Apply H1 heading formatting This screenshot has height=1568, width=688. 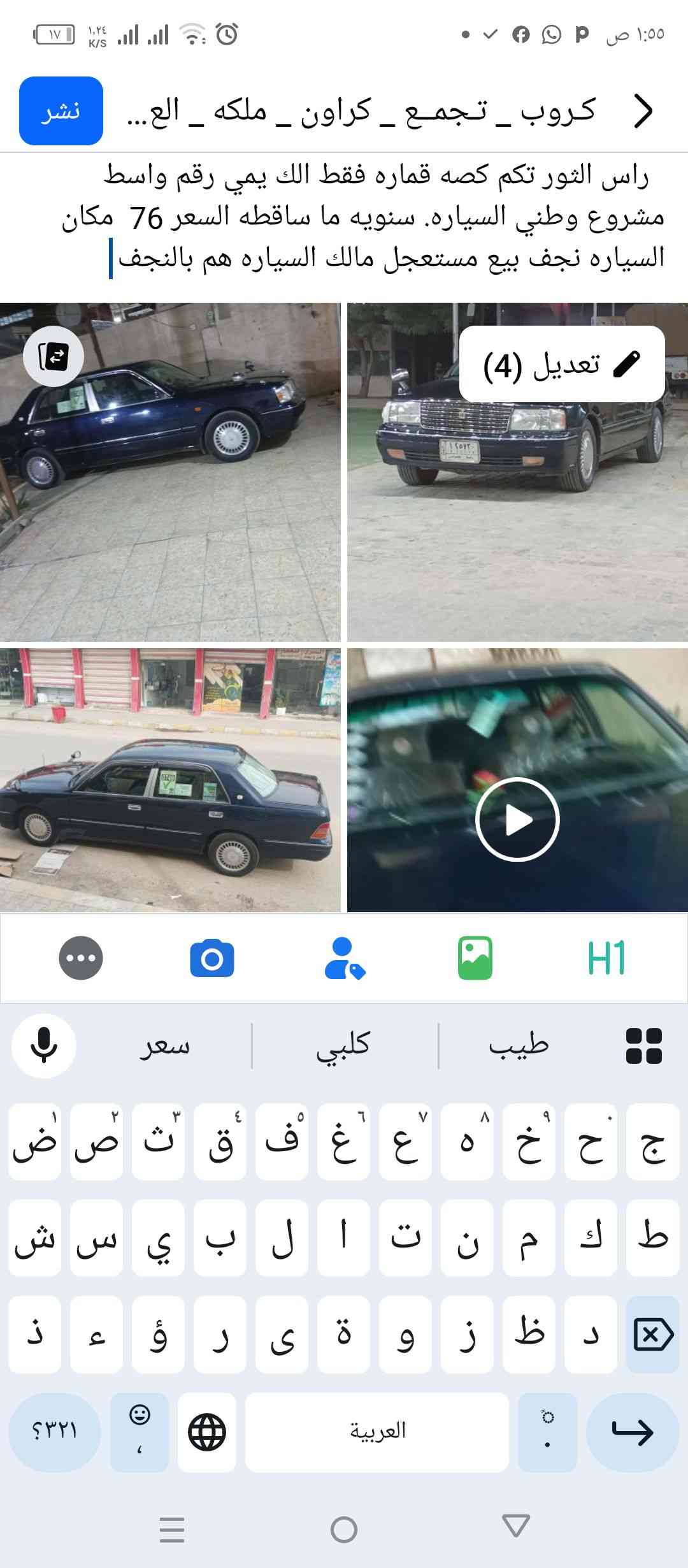click(606, 958)
